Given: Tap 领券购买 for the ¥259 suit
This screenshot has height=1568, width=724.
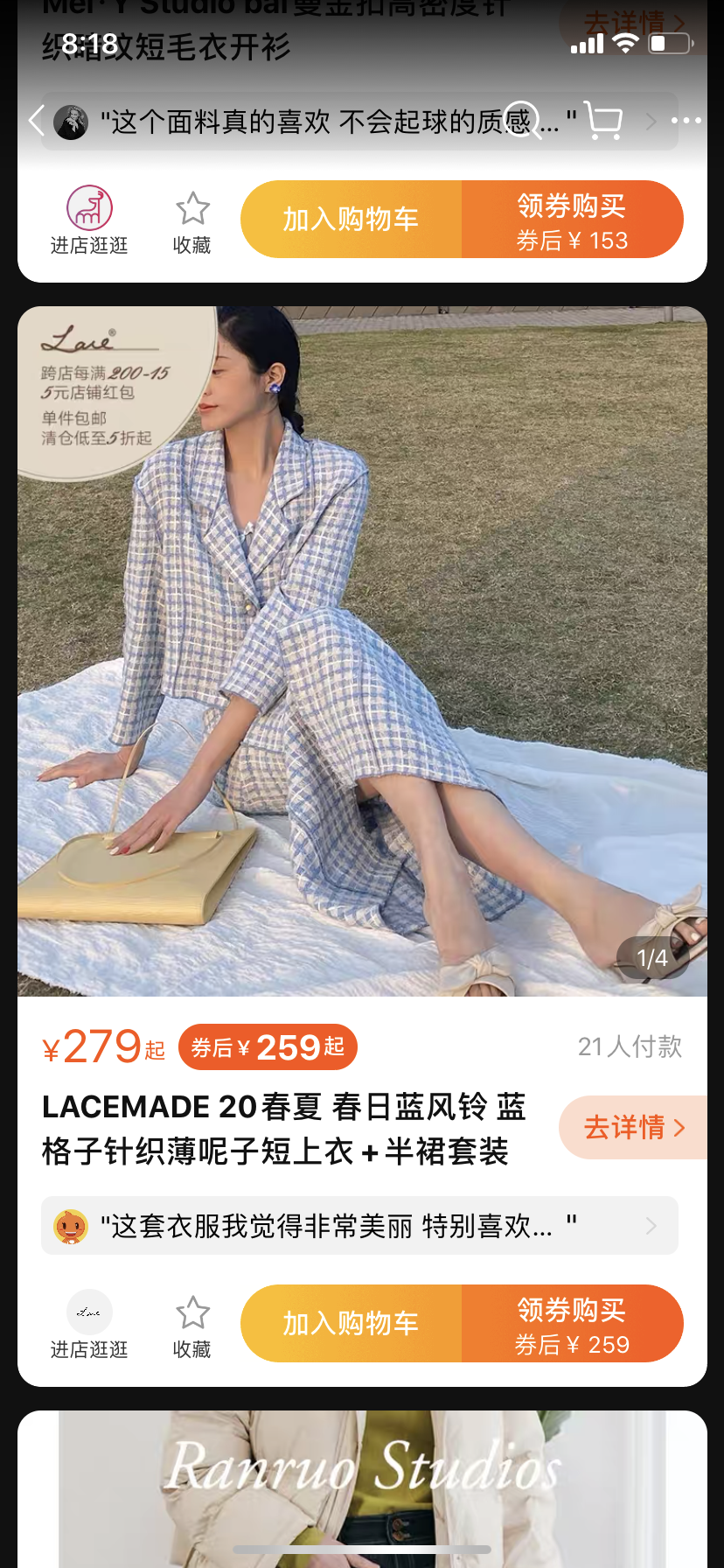Looking at the screenshot, I should (x=572, y=1324).
